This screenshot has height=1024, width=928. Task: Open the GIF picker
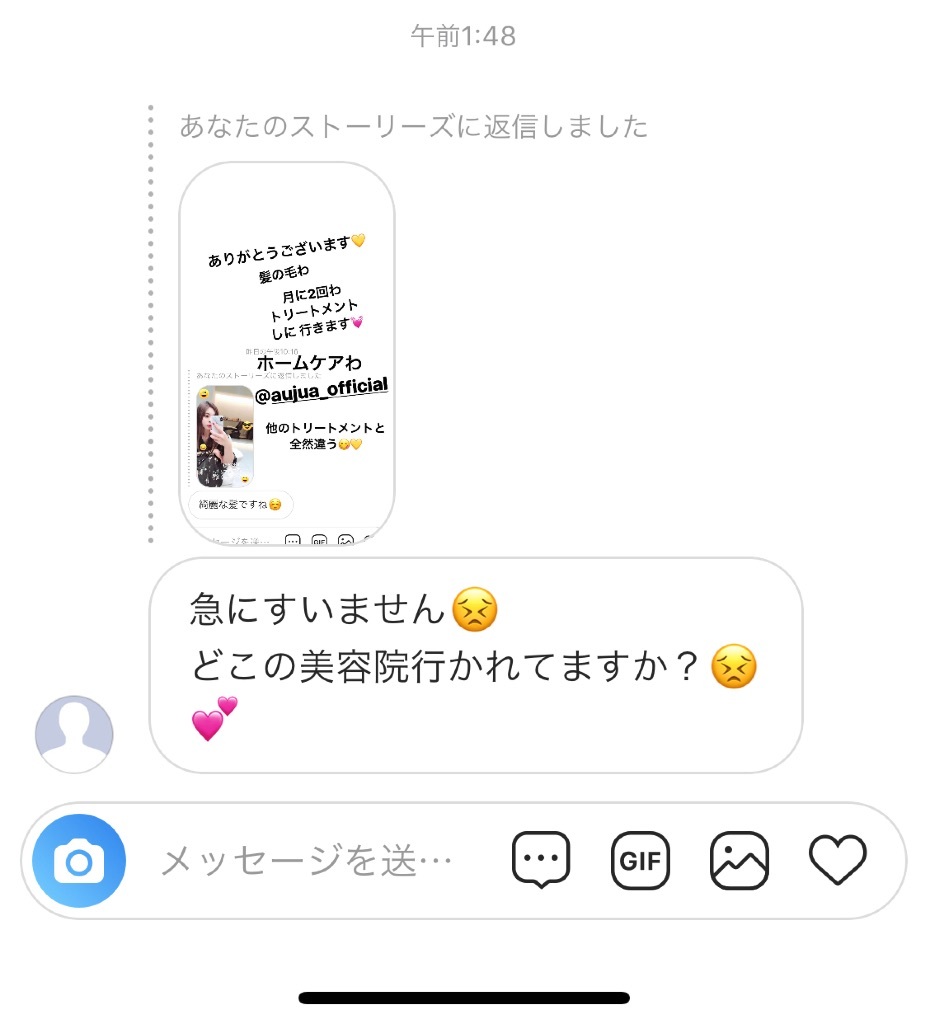pos(640,860)
